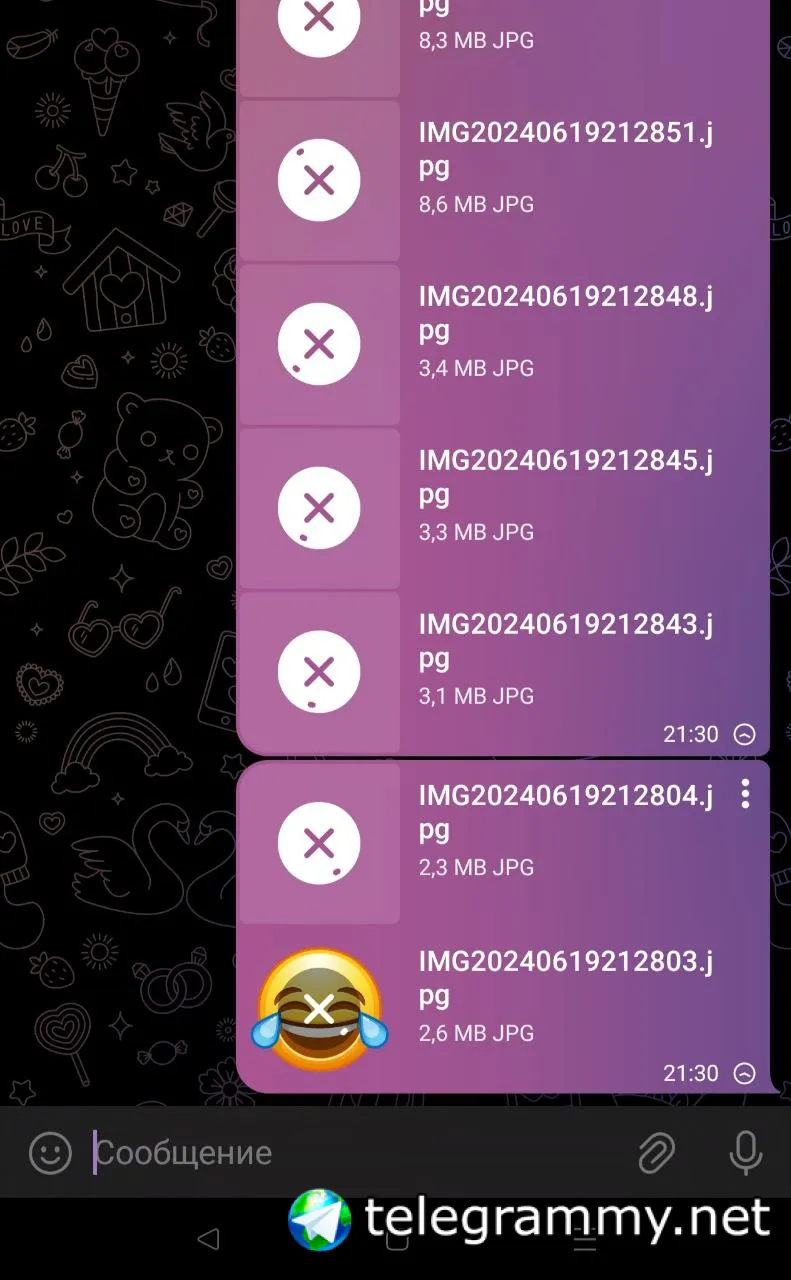This screenshot has height=1280, width=791.
Task: Cancel upload of the 8,3 MB JPG file
Action: [x=318, y=20]
